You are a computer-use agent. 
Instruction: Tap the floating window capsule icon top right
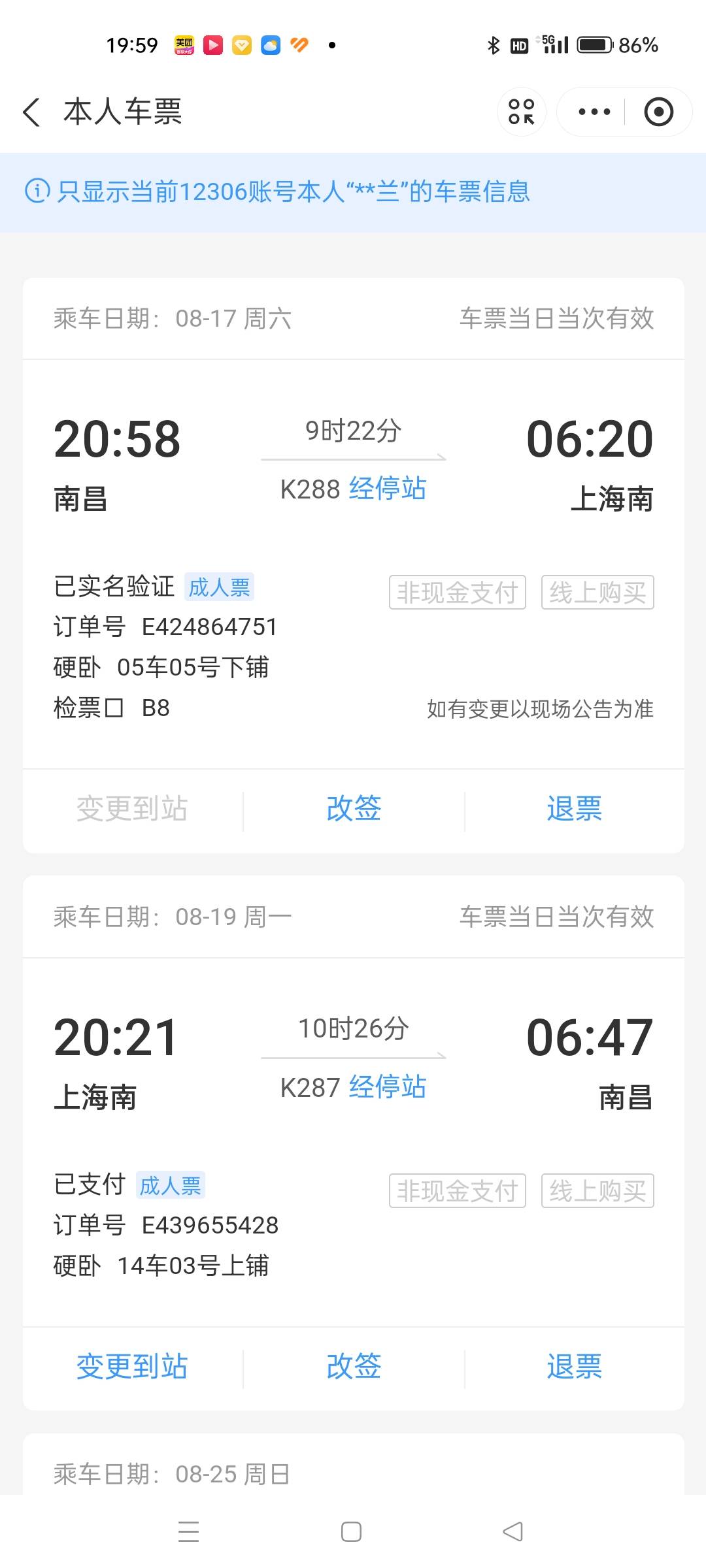522,112
